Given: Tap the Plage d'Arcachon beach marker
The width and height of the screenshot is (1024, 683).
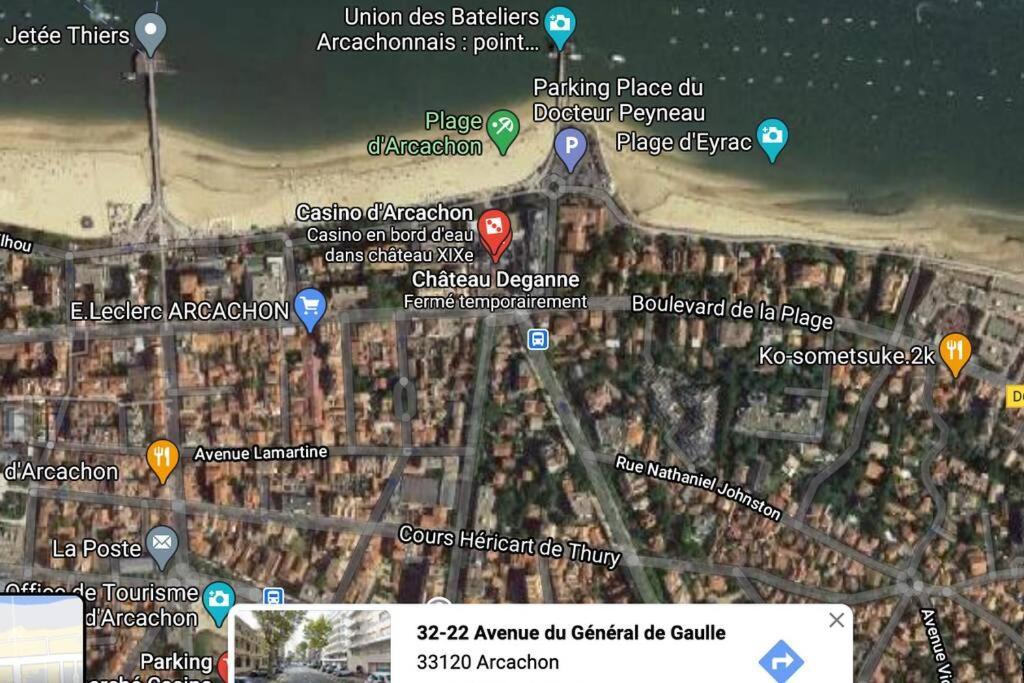Looking at the screenshot, I should (x=502, y=127).
